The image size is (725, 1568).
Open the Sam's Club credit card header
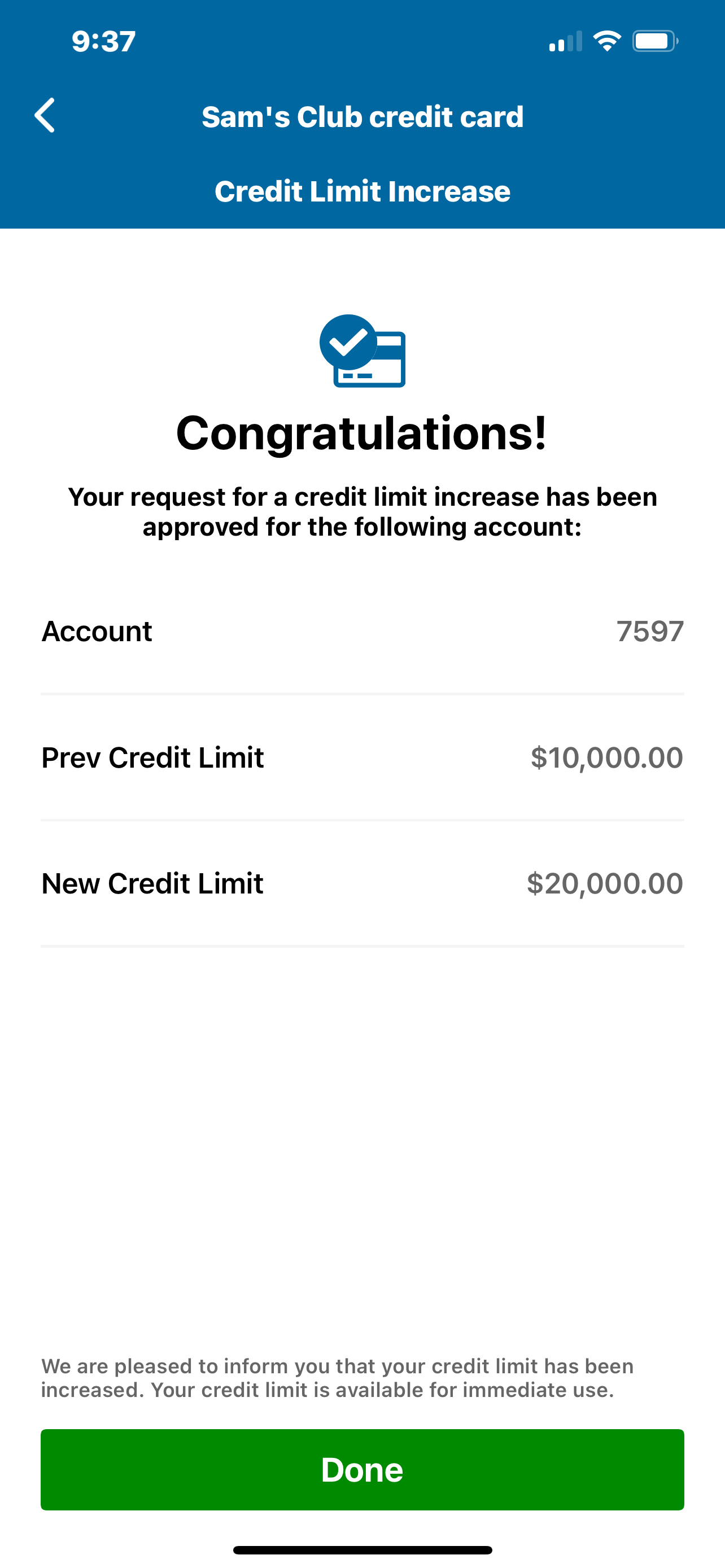coord(363,116)
